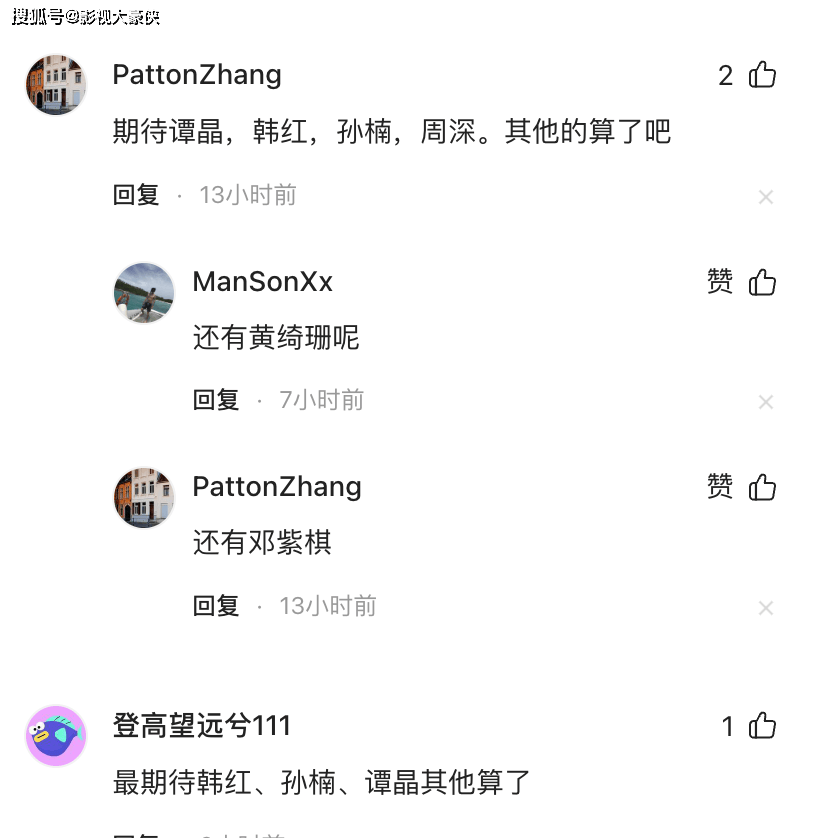
Task: Like ManSonXx's 还有黄绮珊呢 reply
Action: pyautogui.click(x=762, y=283)
